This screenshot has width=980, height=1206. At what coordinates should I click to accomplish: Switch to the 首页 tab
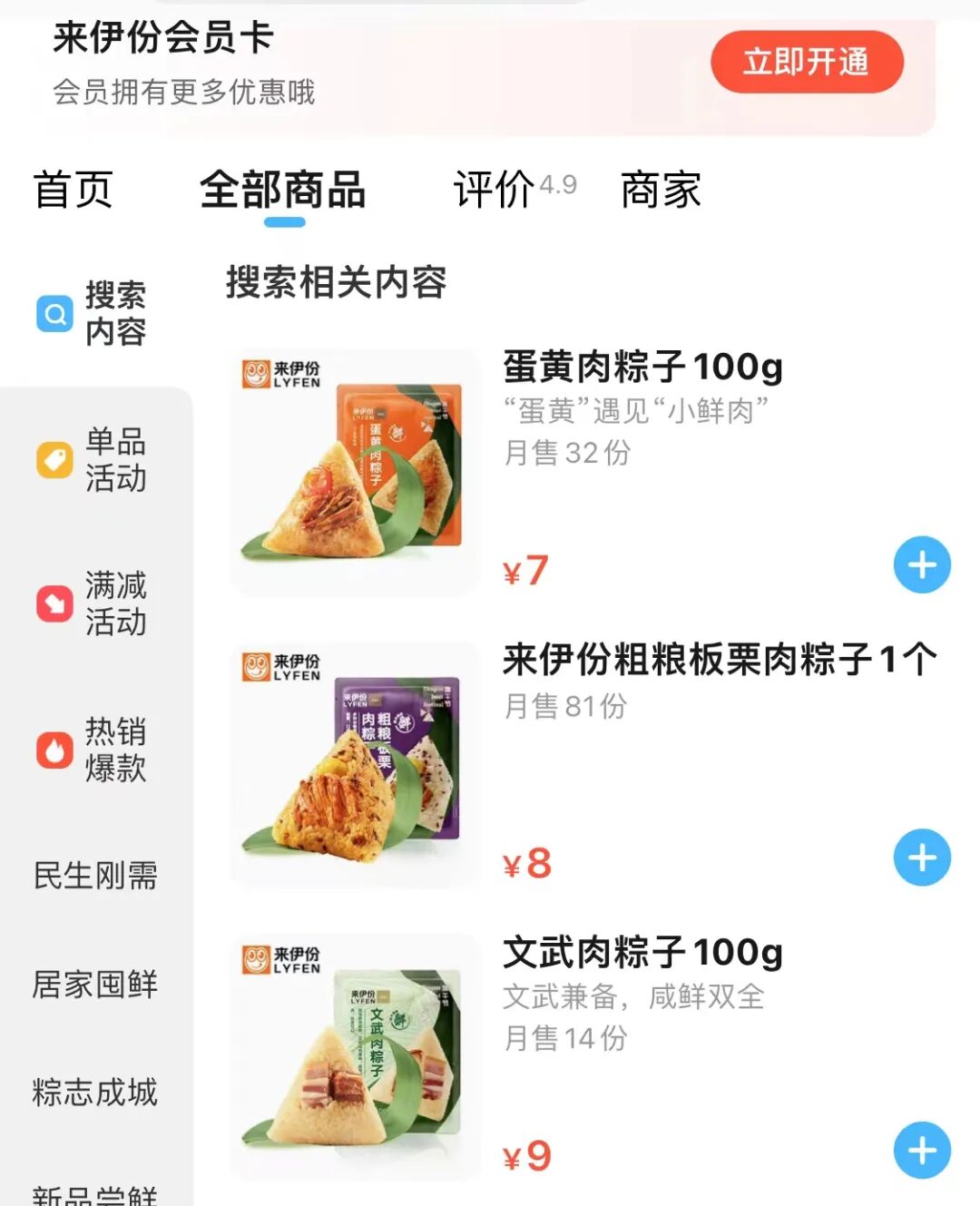coord(73,191)
